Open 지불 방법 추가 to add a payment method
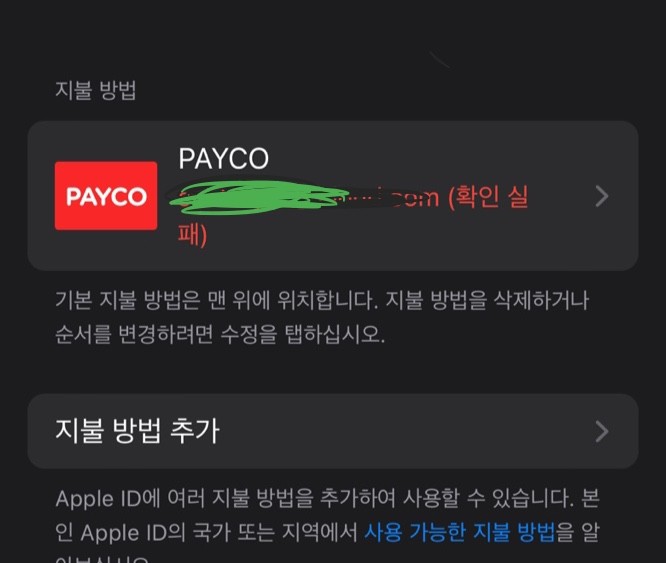This screenshot has height=563, width=666. click(x=332, y=431)
